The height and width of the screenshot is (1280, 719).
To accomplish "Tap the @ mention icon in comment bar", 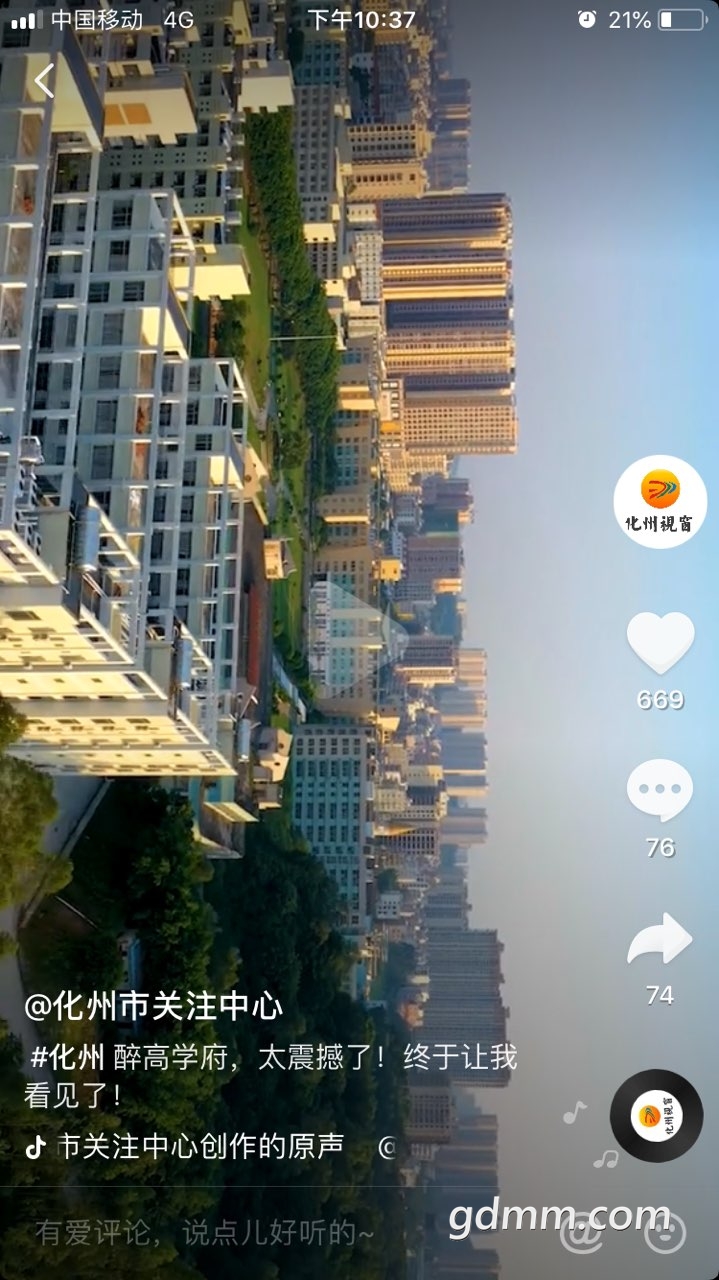I will 581,1233.
